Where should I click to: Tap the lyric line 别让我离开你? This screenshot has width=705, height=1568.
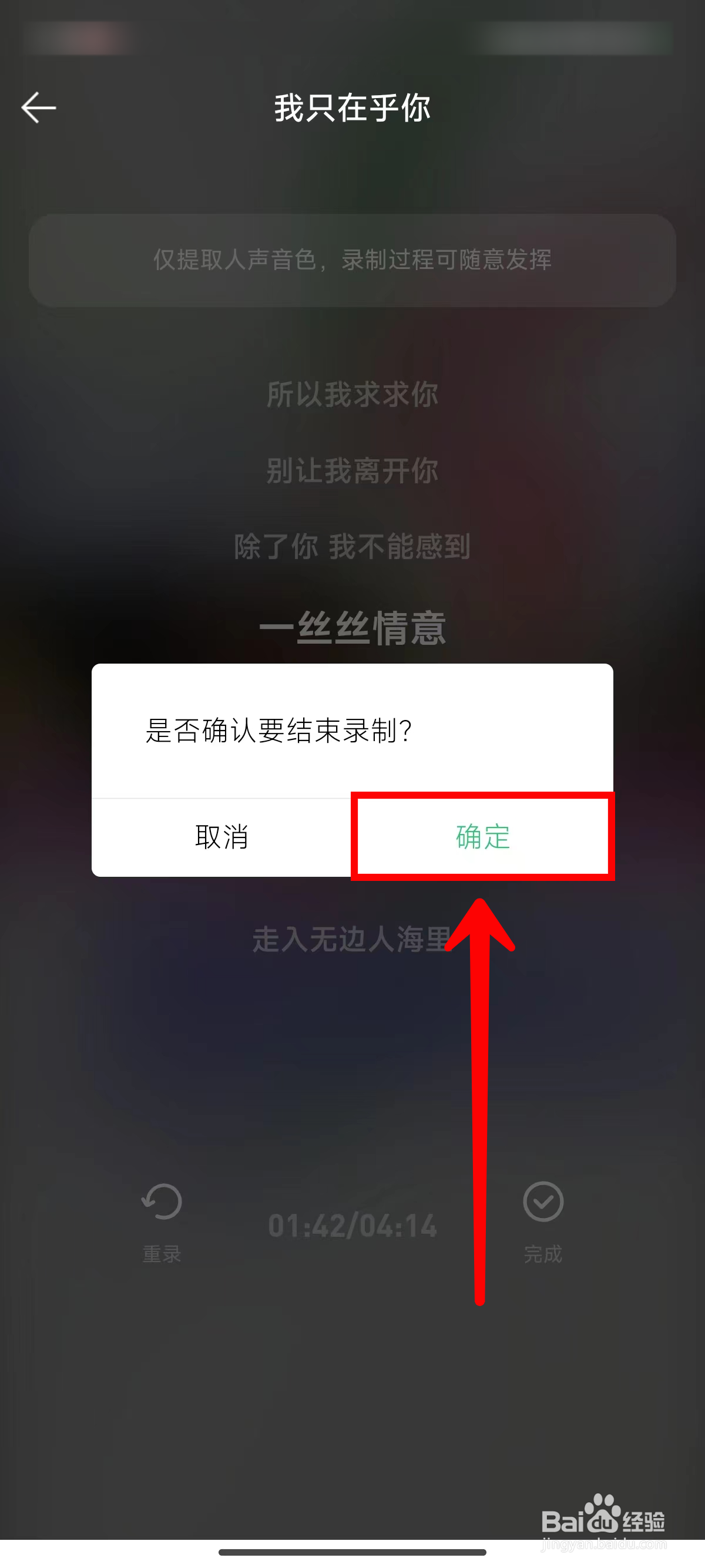(352, 470)
